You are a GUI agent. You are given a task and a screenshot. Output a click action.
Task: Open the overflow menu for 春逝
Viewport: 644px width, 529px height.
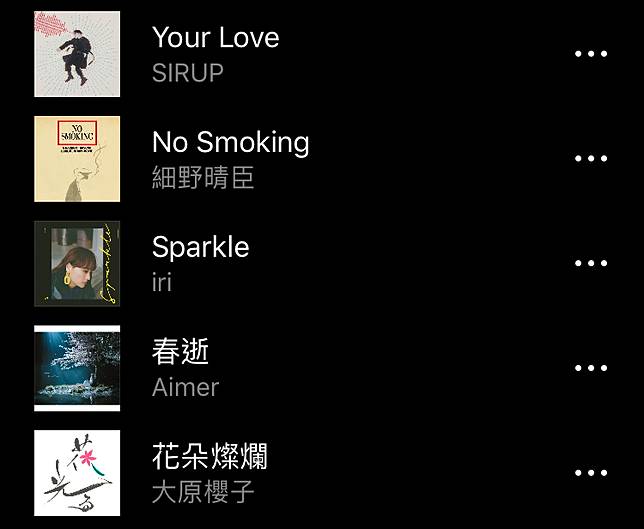pyautogui.click(x=591, y=368)
